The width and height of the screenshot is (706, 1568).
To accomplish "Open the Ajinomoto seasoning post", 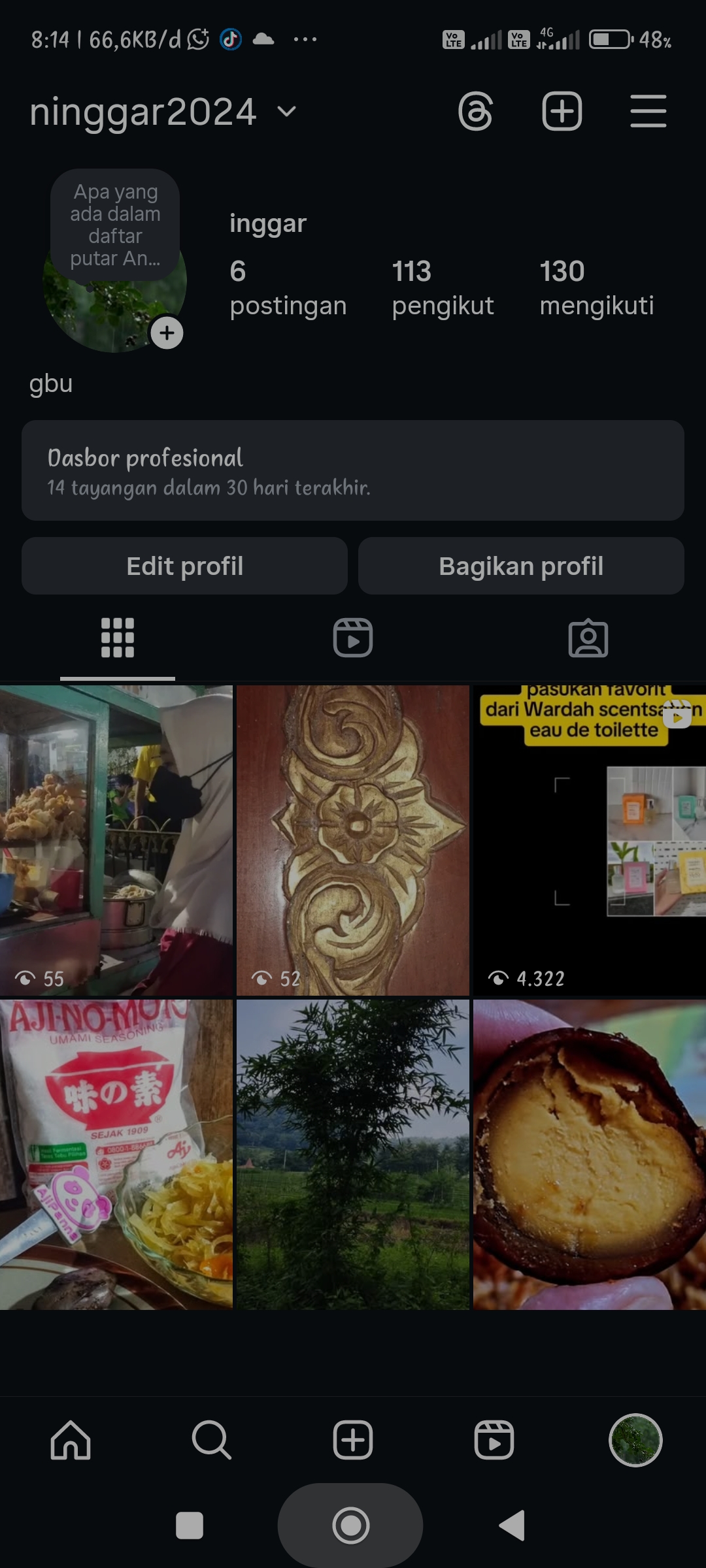I will [x=116, y=1154].
